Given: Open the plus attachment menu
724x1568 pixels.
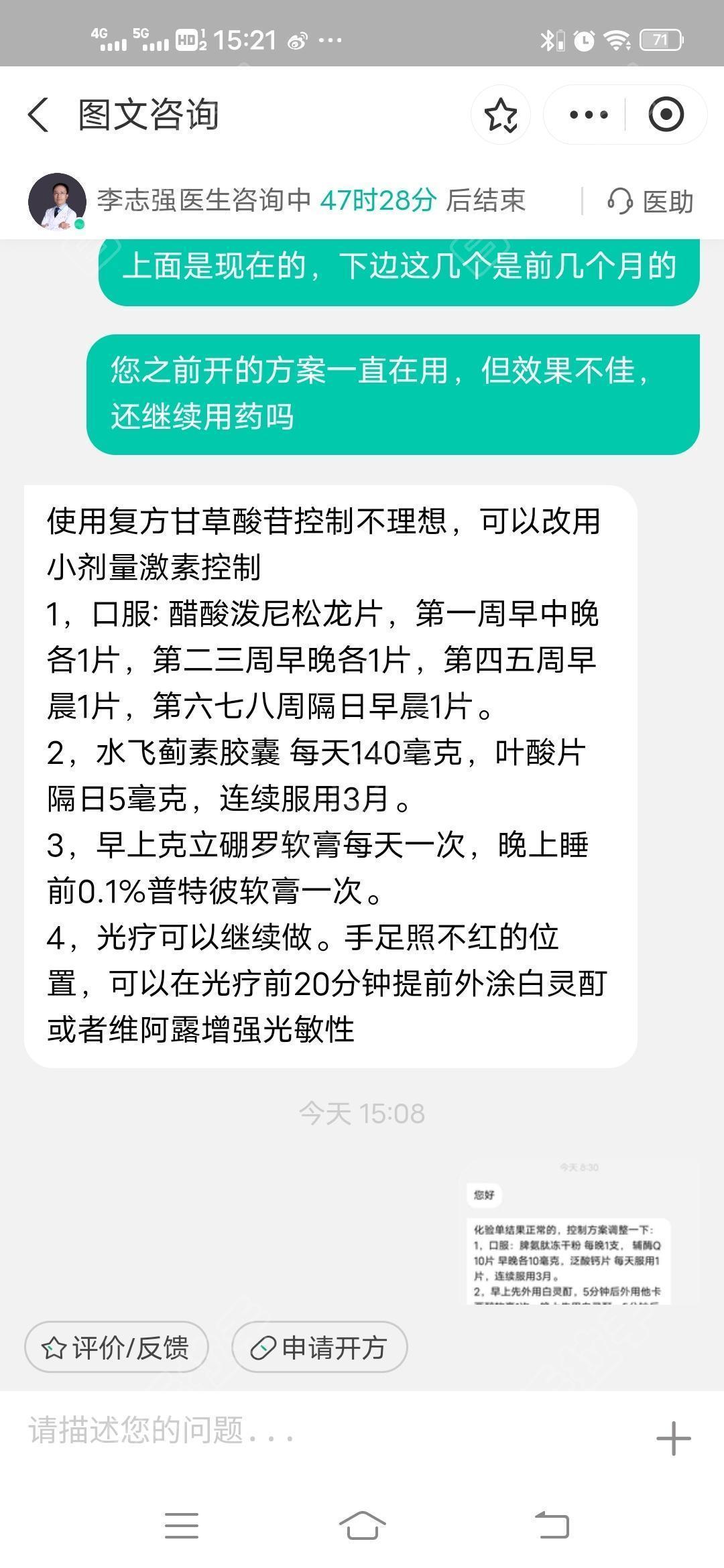Looking at the screenshot, I should point(673,1438).
